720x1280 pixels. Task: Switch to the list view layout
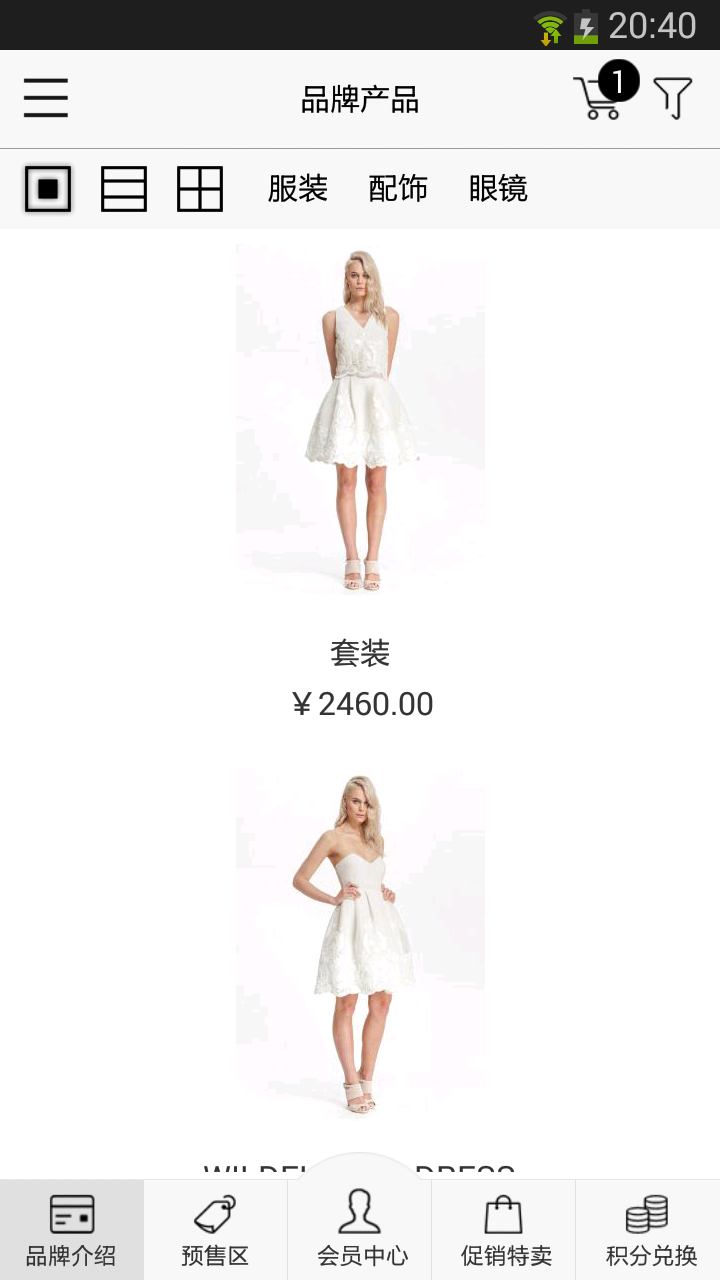[x=124, y=189]
